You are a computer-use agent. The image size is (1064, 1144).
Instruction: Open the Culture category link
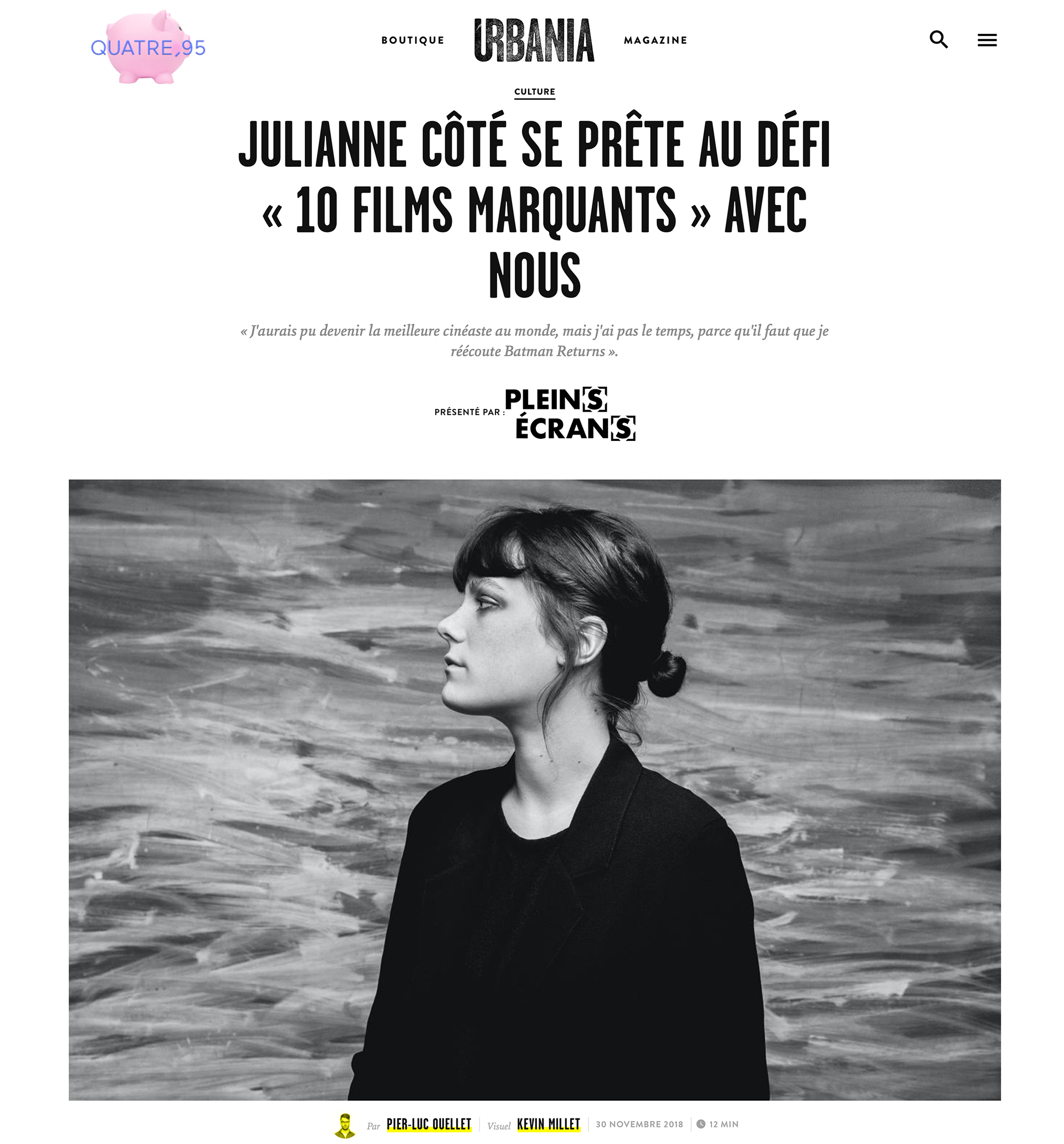click(534, 91)
